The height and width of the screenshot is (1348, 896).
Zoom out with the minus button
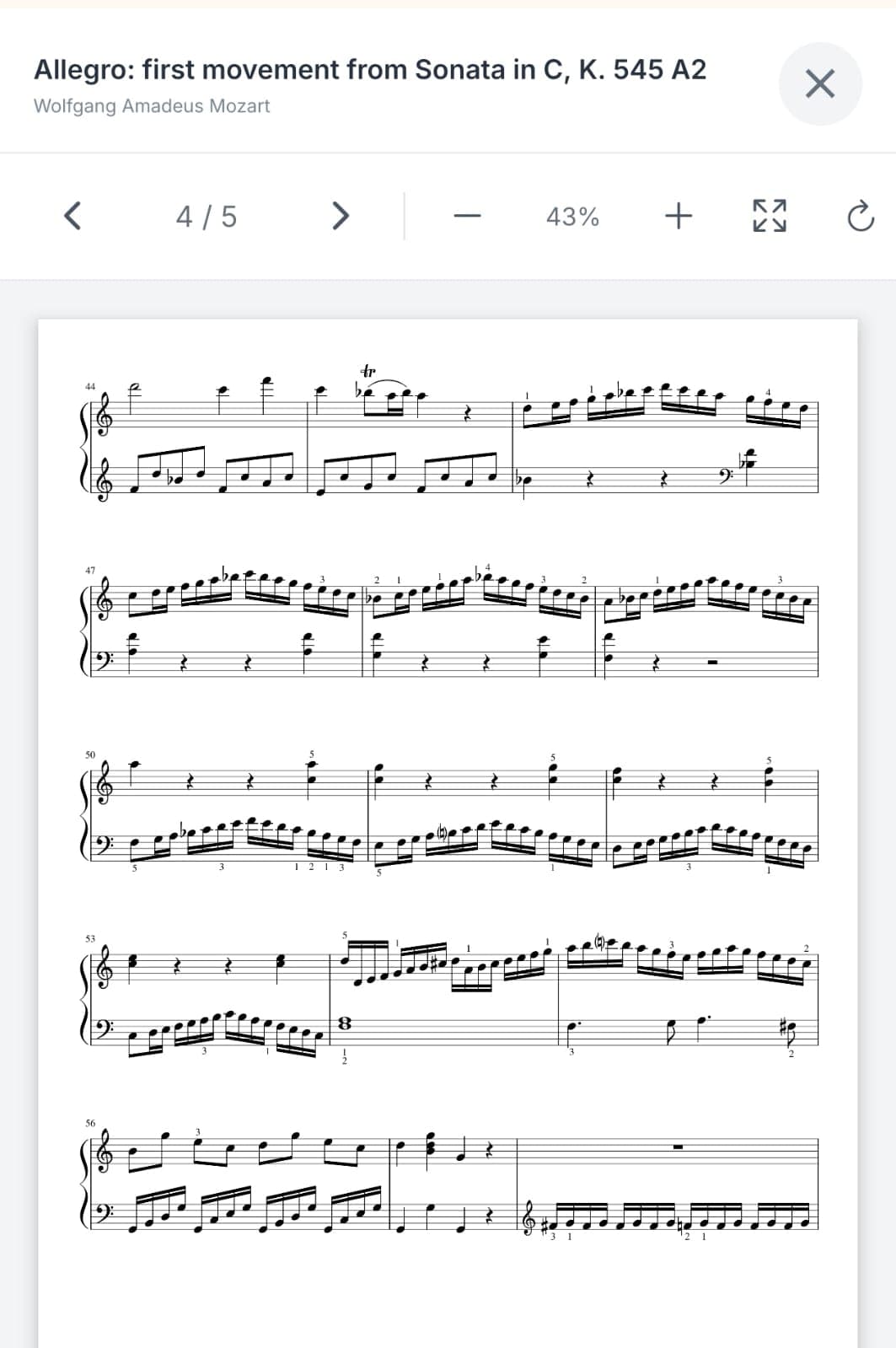pos(467,217)
